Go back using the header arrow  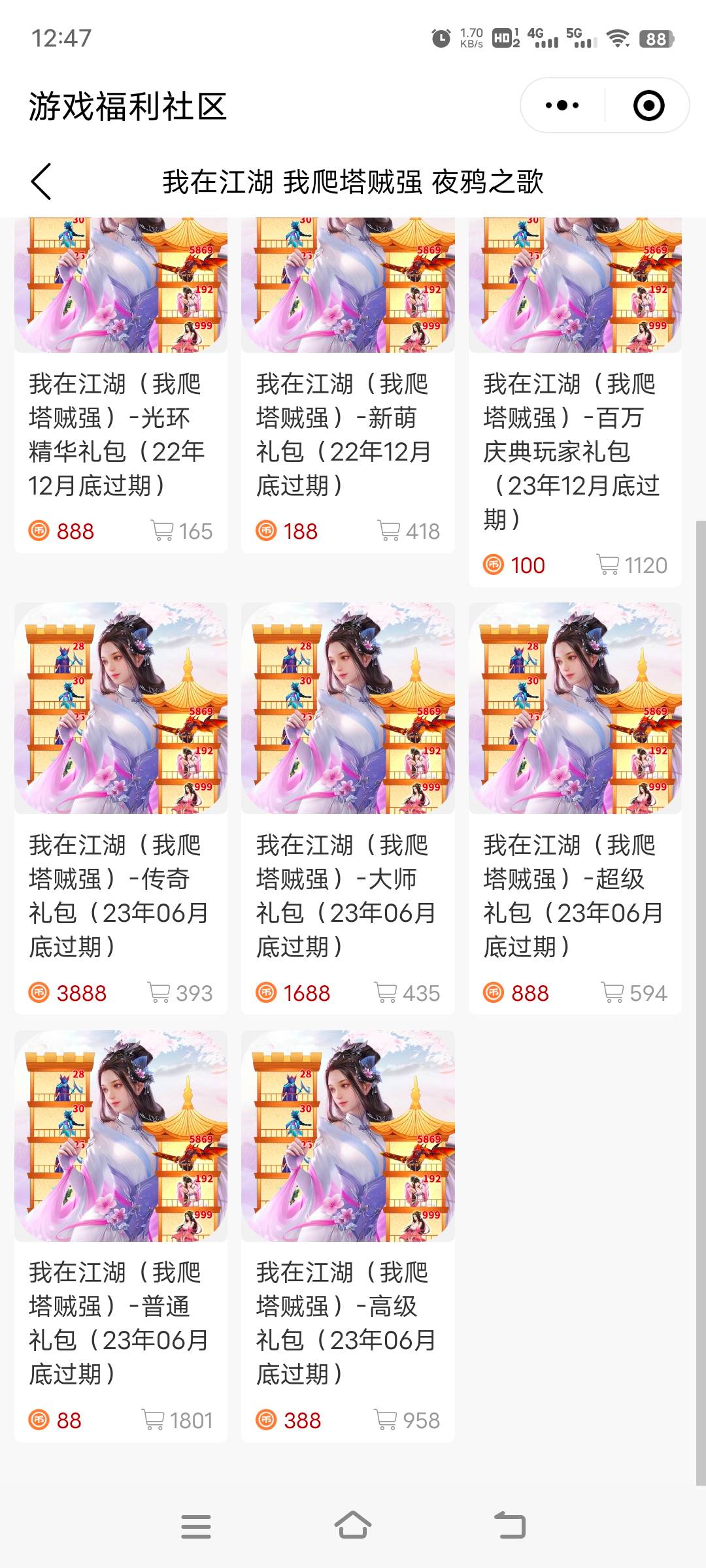point(41,182)
